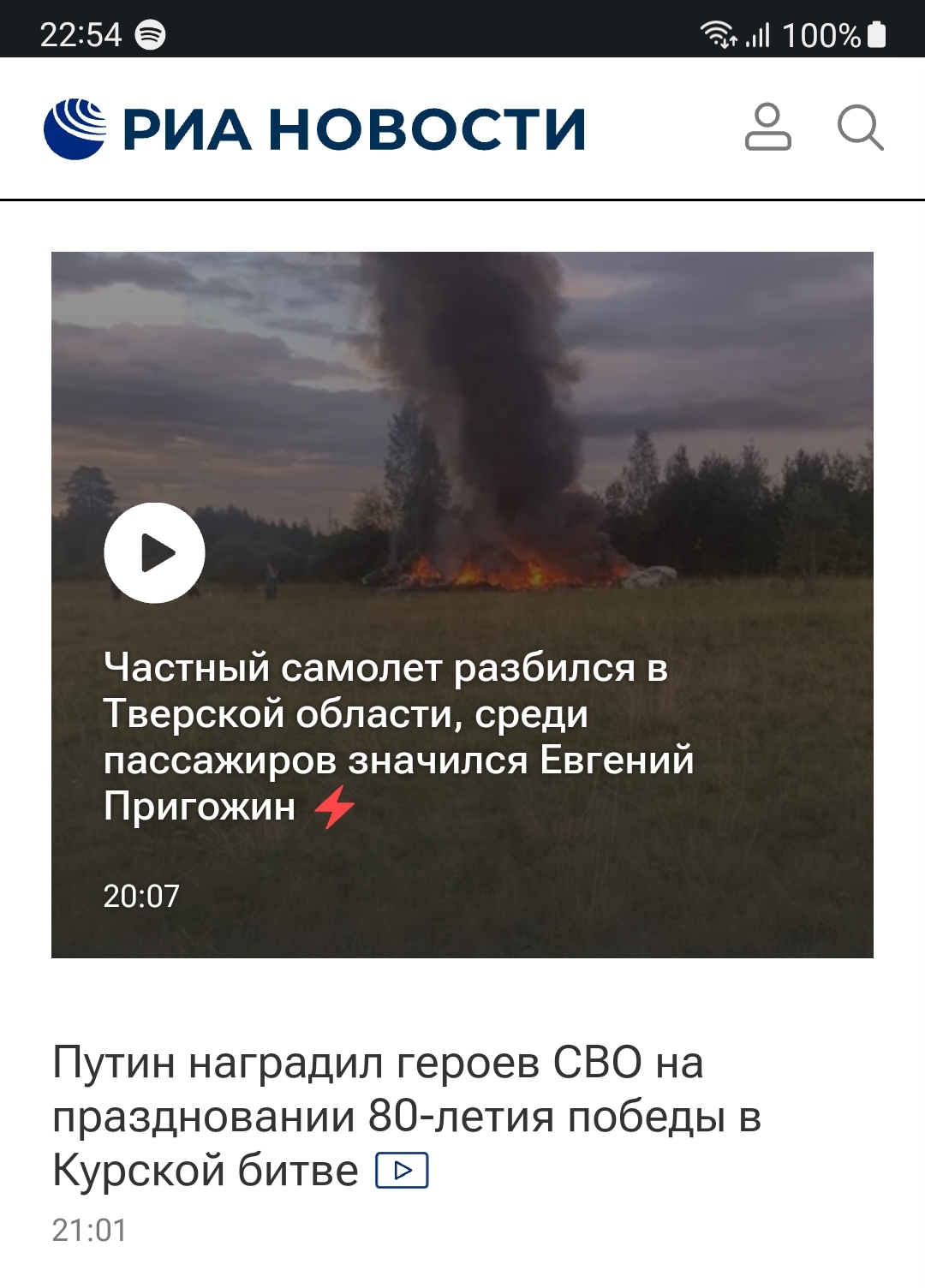Play the plane crash video
Image resolution: width=925 pixels, height=1288 pixels.
click(x=154, y=552)
